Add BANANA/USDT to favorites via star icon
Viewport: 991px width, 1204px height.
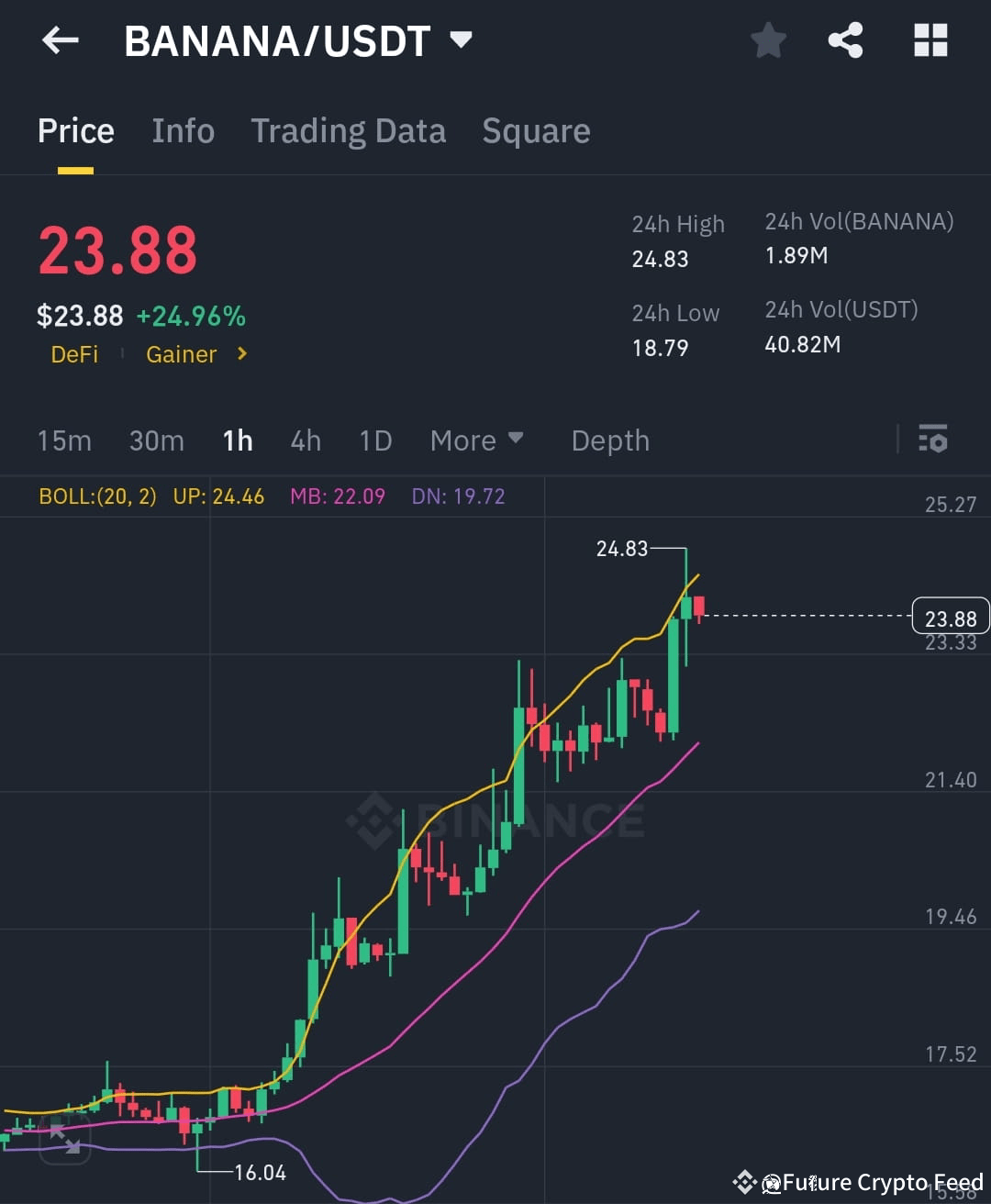pos(768,40)
